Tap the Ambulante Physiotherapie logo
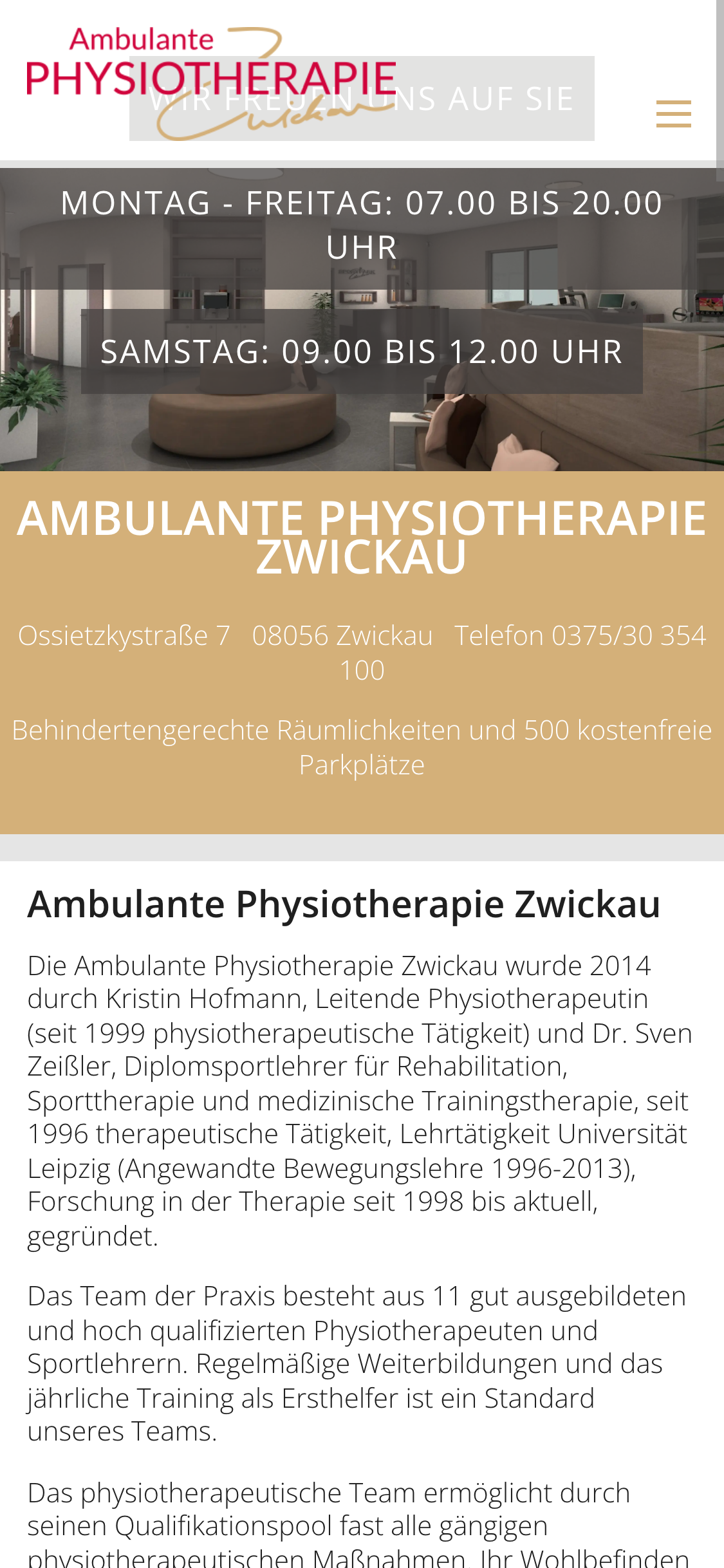The image size is (724, 1568). pos(211,83)
